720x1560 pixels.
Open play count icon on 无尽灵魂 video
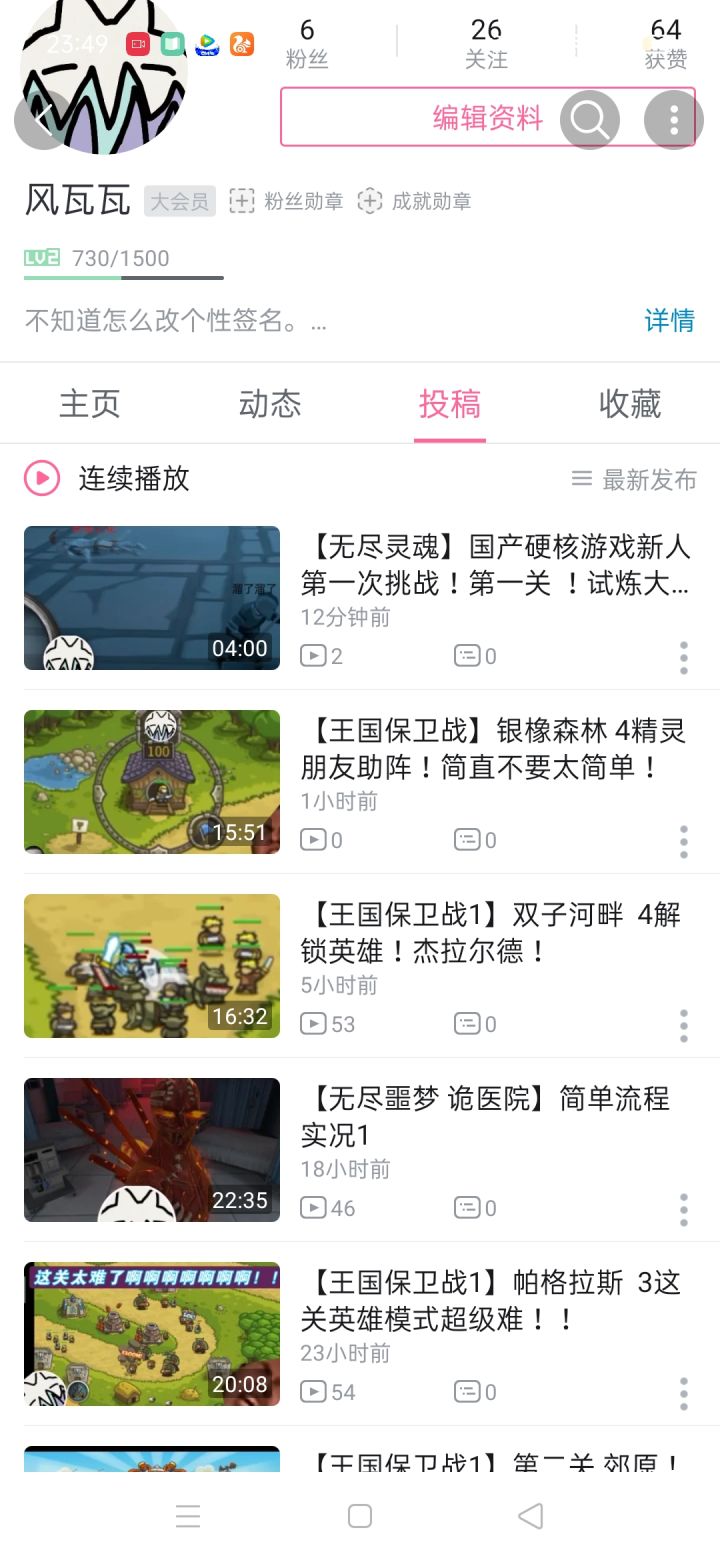pyautogui.click(x=316, y=655)
